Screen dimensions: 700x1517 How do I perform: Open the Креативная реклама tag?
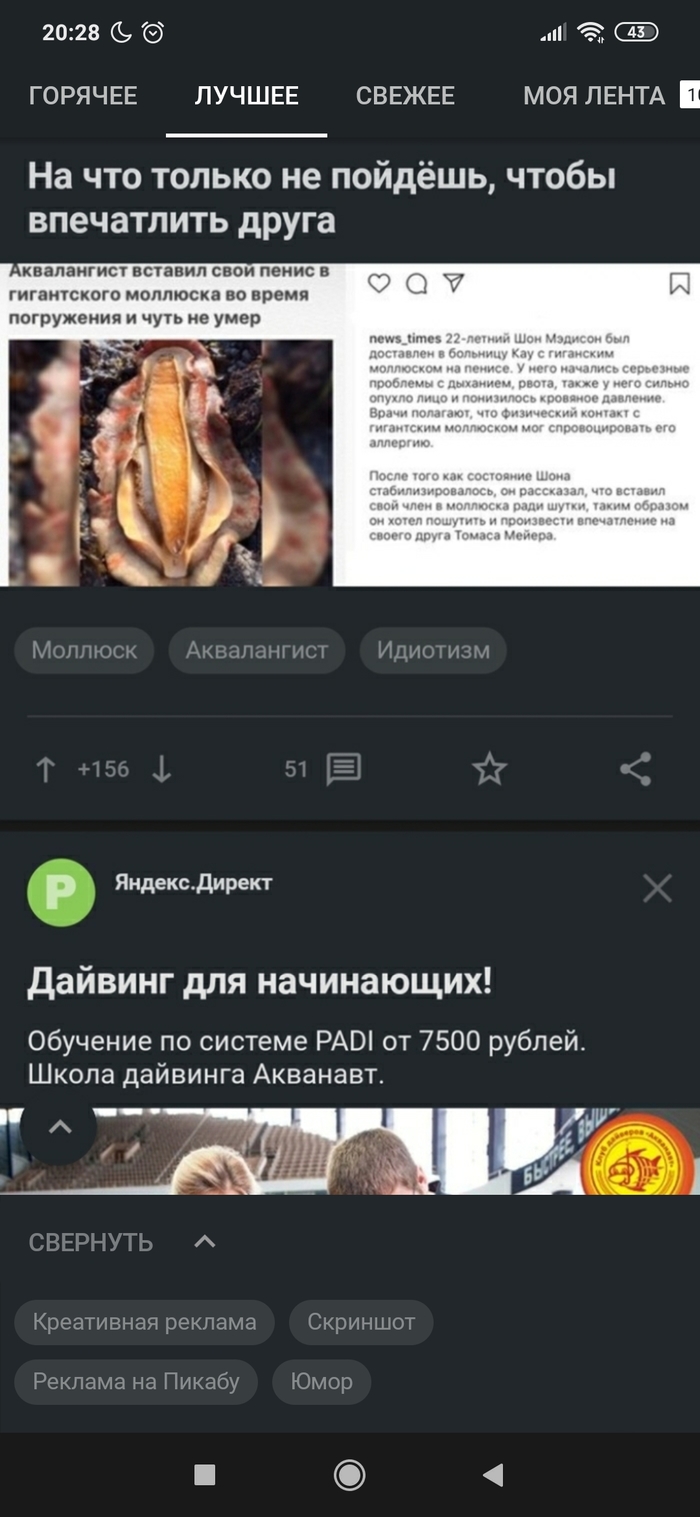pyautogui.click(x=144, y=1322)
